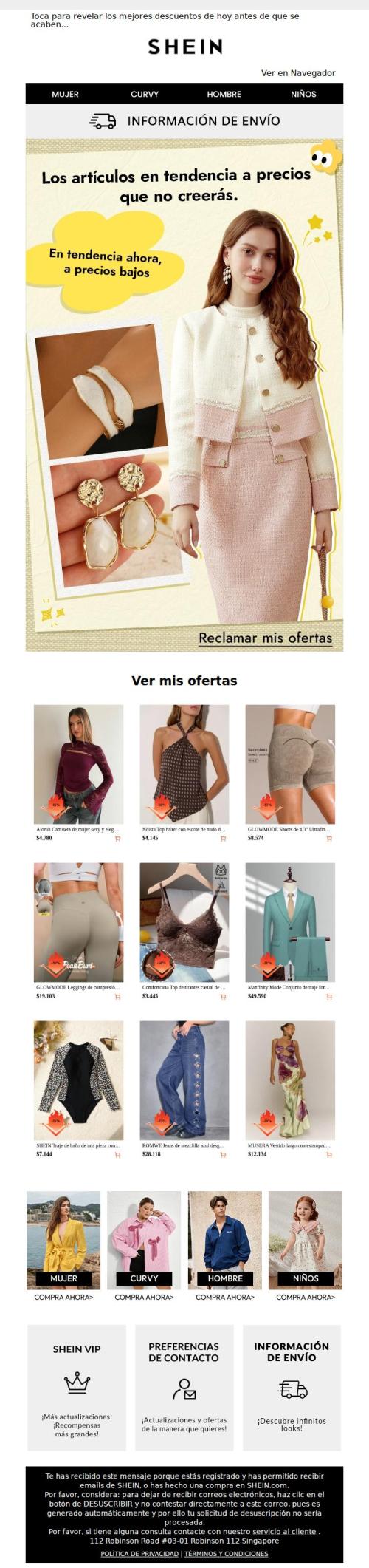Open Política de Privacidad link
This screenshot has height=1568, width=369.
(x=139, y=1553)
